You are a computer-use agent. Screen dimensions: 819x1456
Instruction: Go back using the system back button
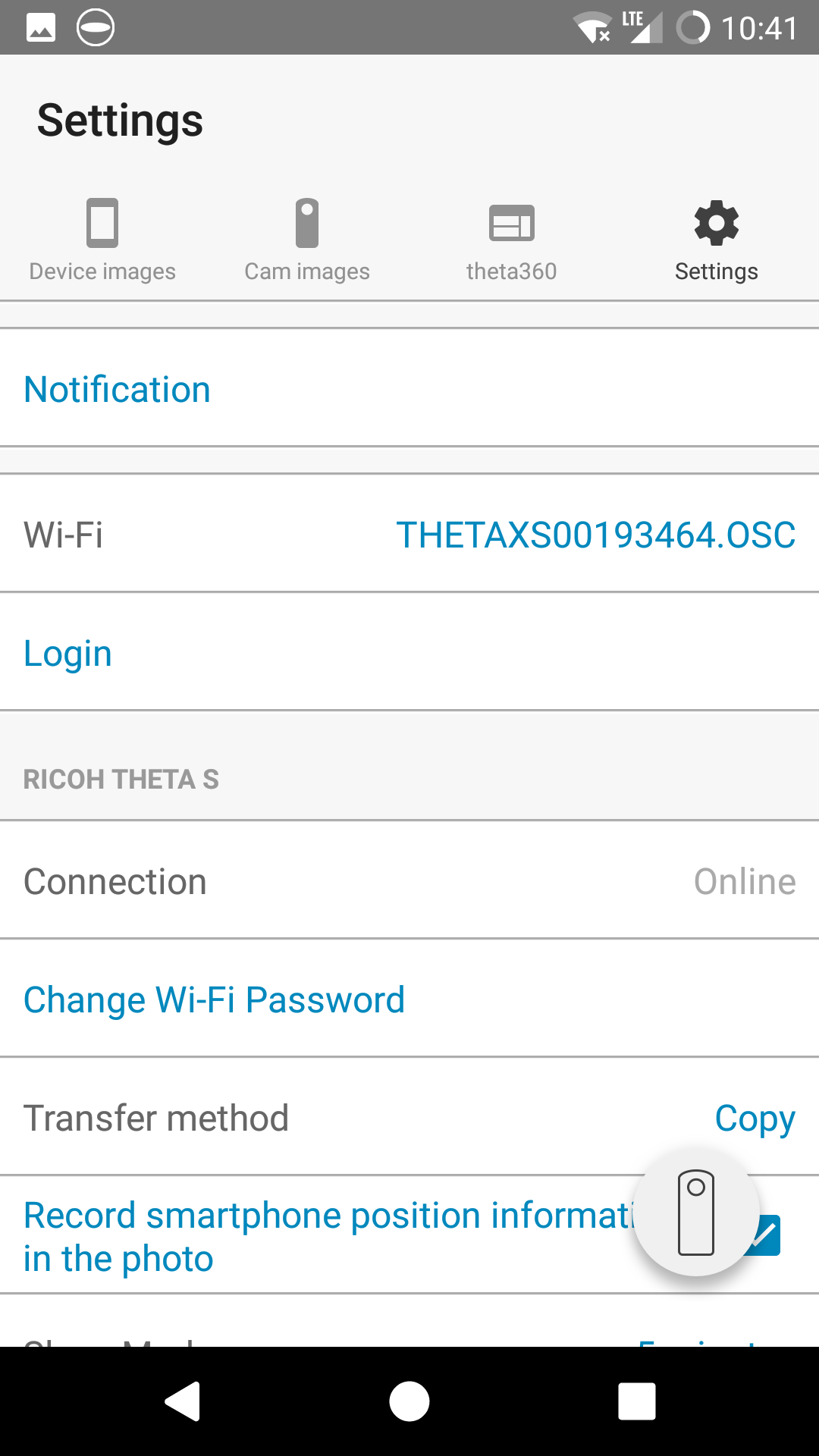tap(183, 1401)
